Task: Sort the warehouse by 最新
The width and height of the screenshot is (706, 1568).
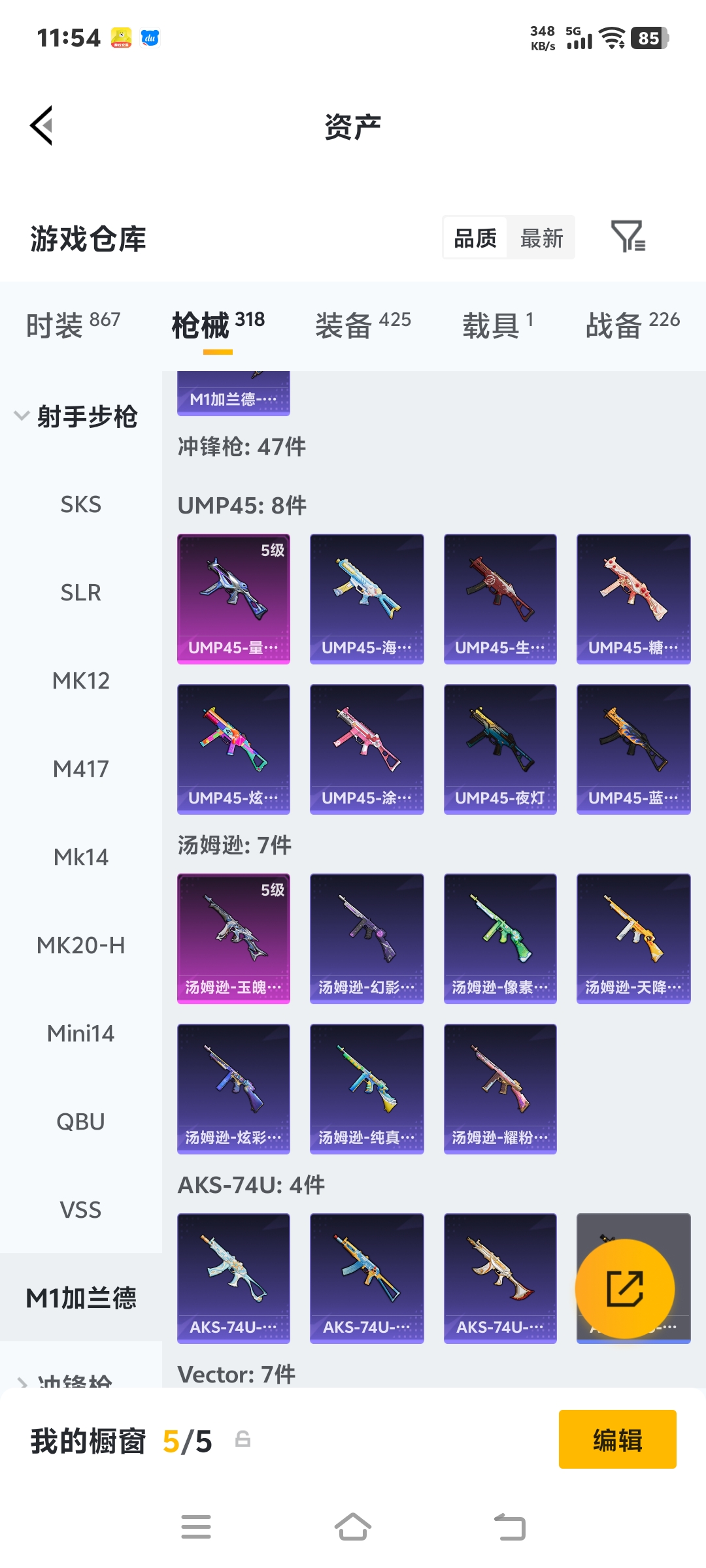Action: 541,238
